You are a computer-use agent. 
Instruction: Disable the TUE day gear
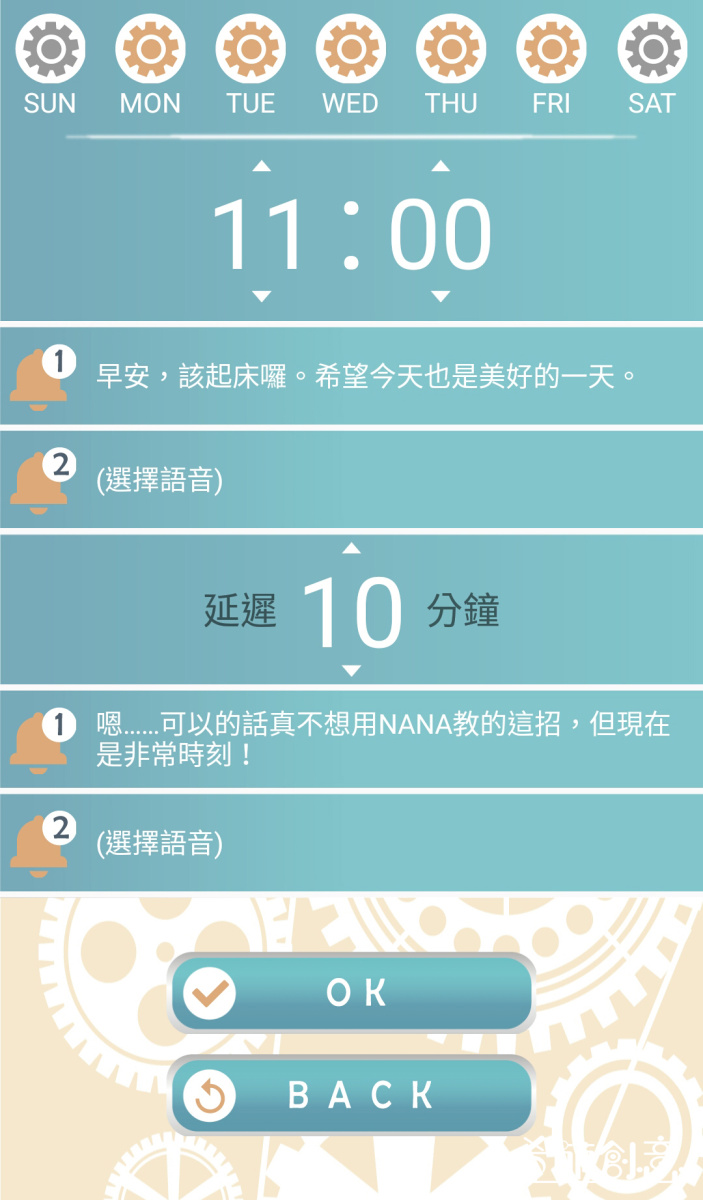[x=250, y=48]
